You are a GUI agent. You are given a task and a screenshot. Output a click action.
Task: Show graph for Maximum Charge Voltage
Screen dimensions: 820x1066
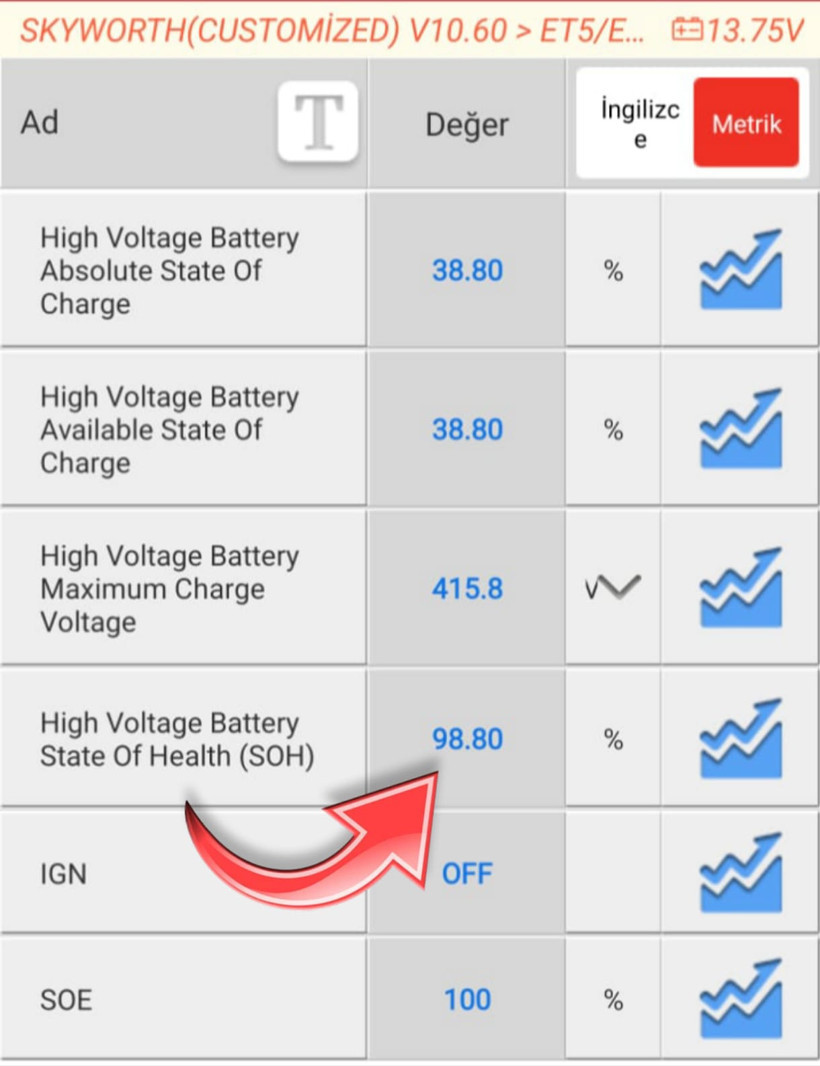(740, 588)
